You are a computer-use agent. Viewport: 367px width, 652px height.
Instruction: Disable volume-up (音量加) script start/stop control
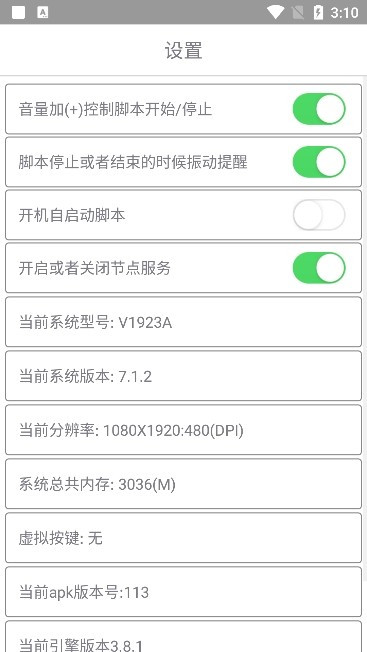pos(319,109)
